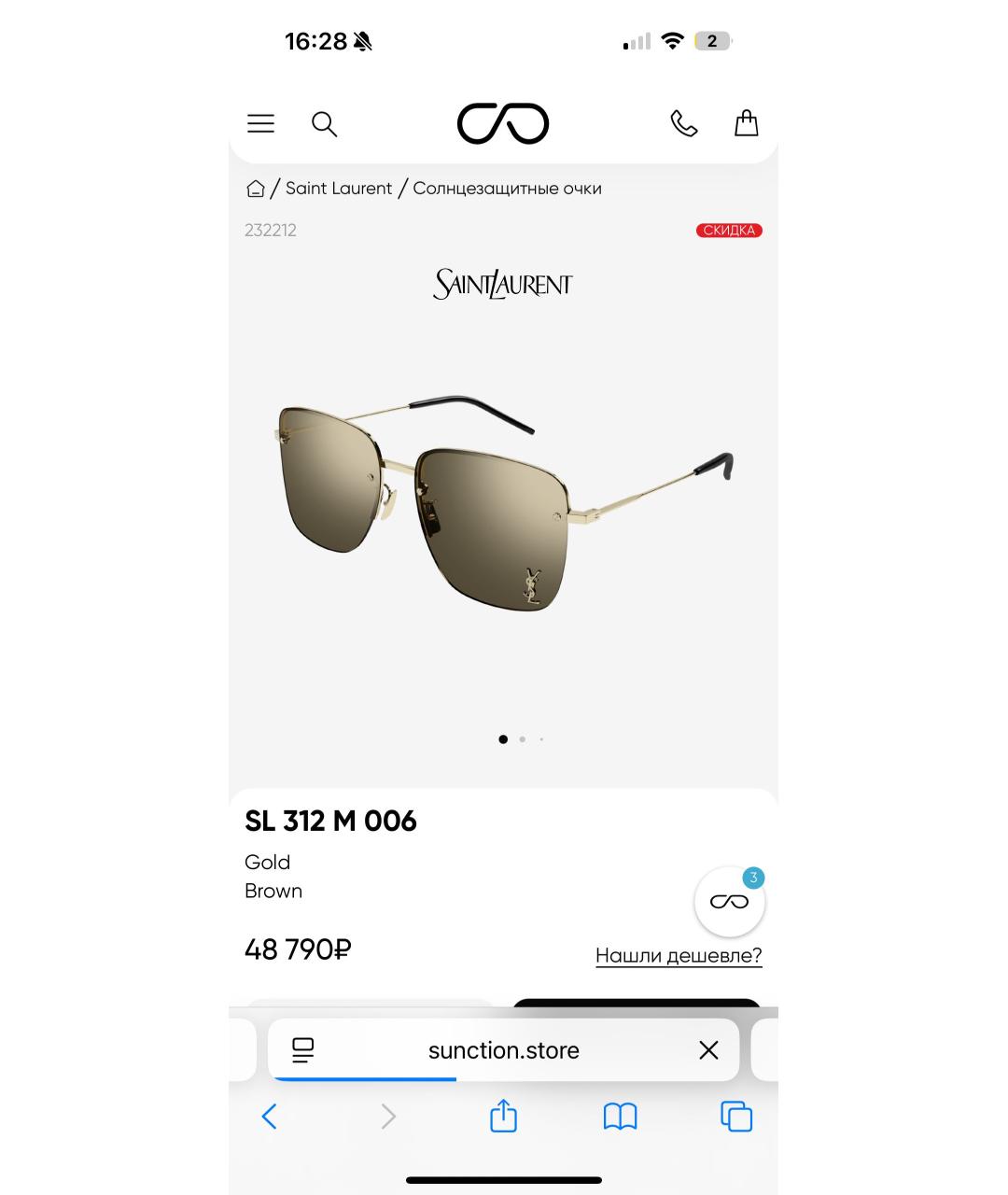1008x1195 pixels.
Task: Open the shopping bag
Action: 746,123
